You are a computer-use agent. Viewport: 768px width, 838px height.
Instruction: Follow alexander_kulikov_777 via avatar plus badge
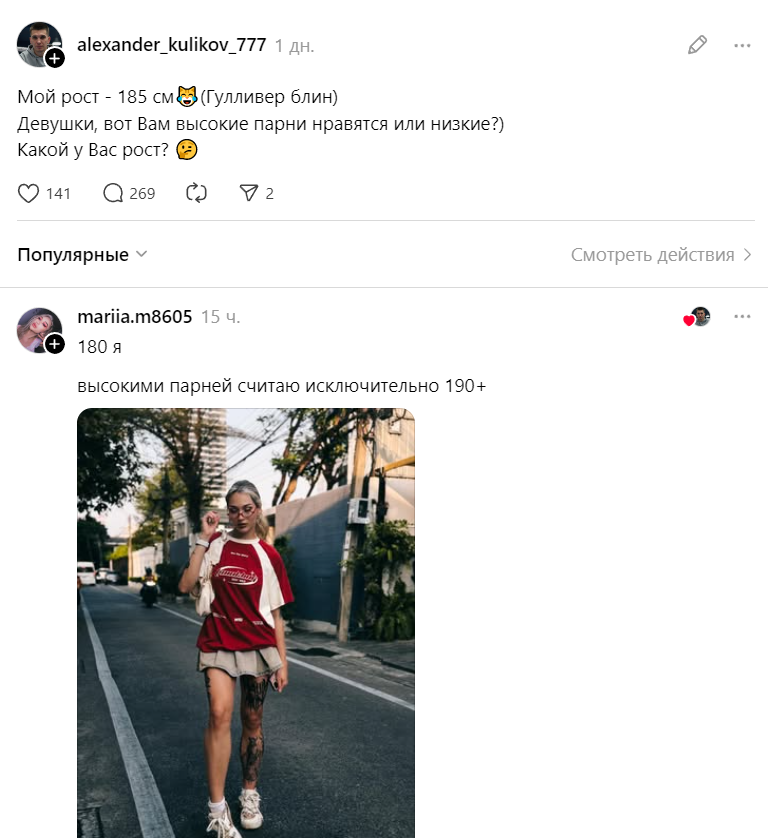55,59
